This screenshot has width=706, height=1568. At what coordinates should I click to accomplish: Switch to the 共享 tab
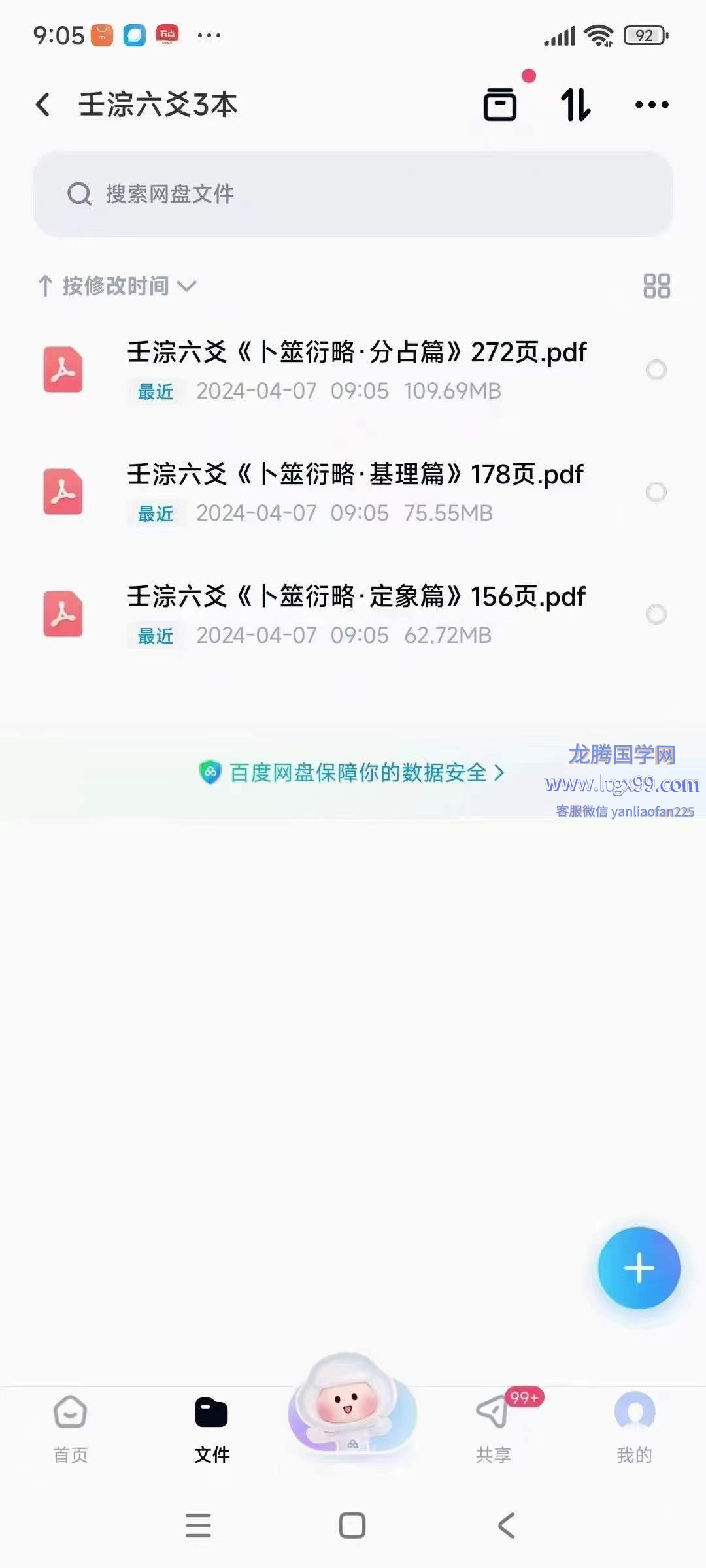point(494,1429)
